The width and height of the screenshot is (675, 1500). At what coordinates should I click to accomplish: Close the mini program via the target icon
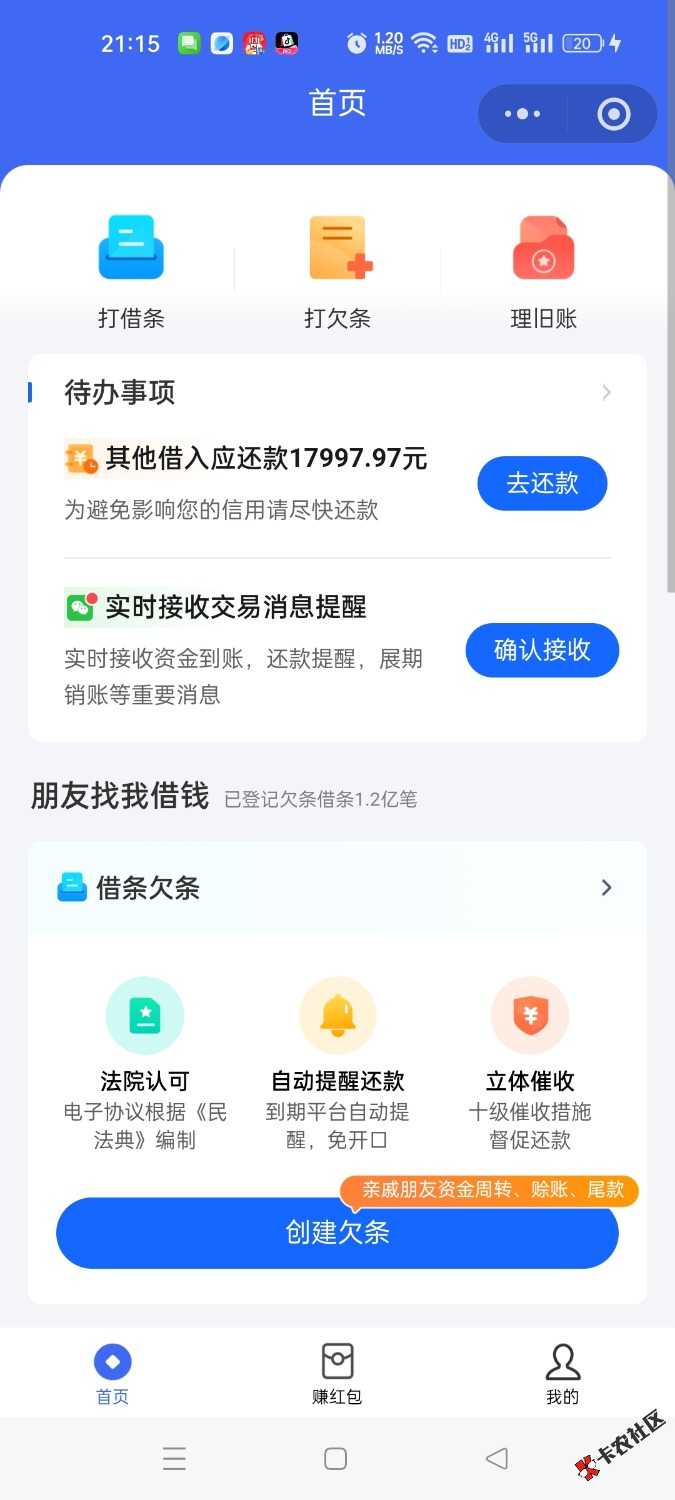(x=613, y=114)
